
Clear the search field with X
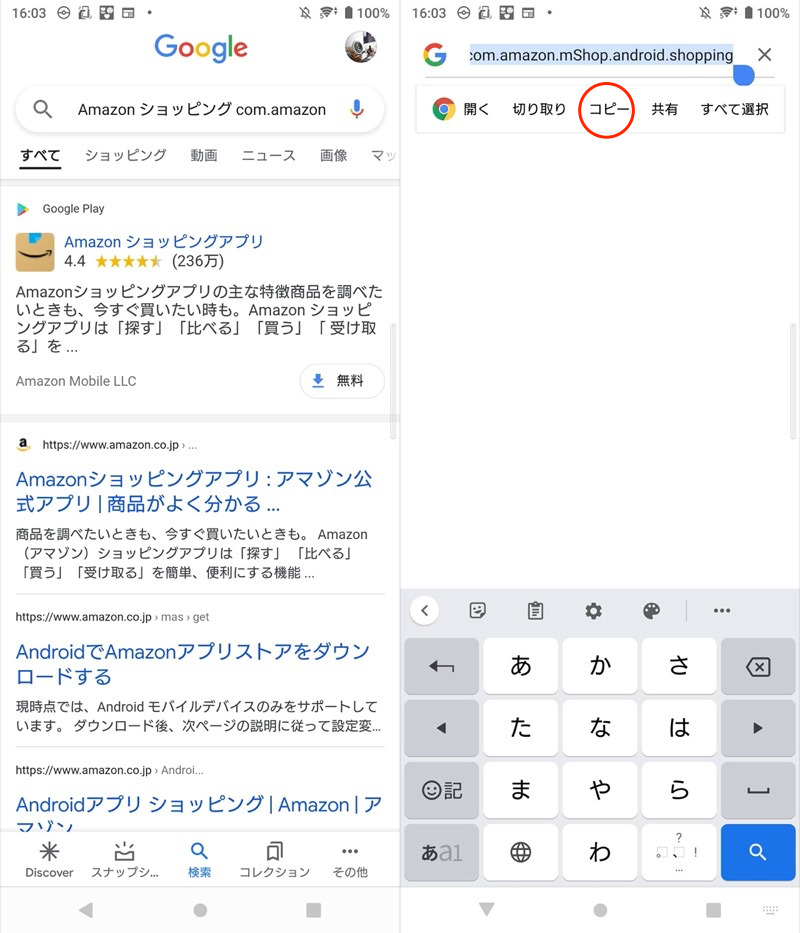click(x=765, y=55)
